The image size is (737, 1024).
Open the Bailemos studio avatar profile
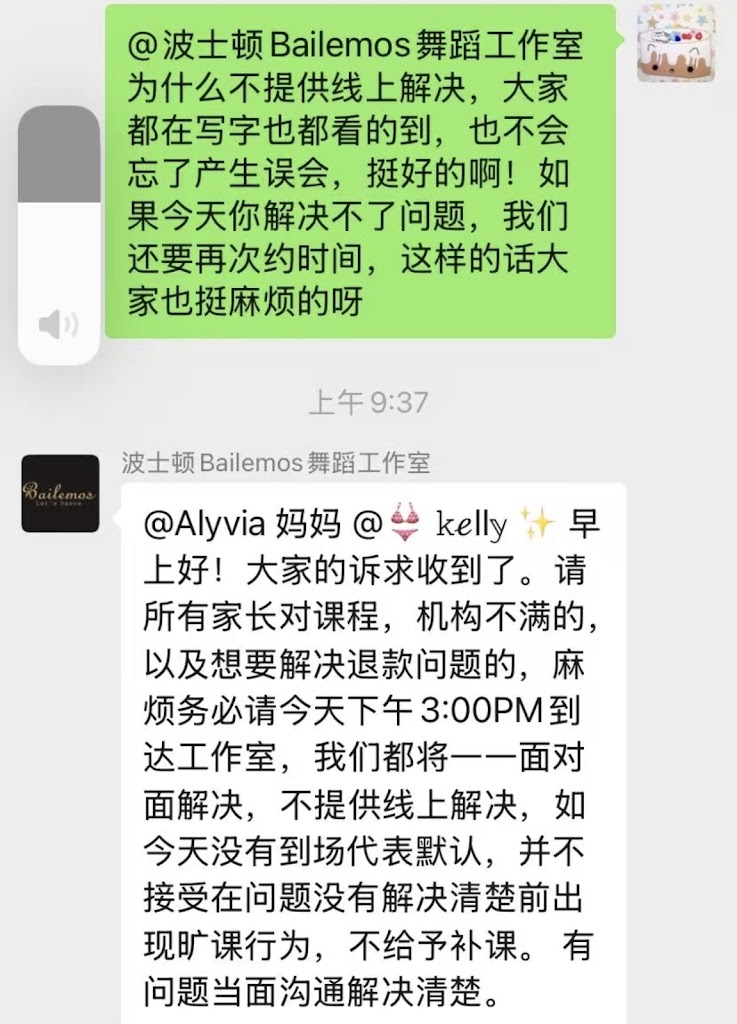(x=60, y=493)
